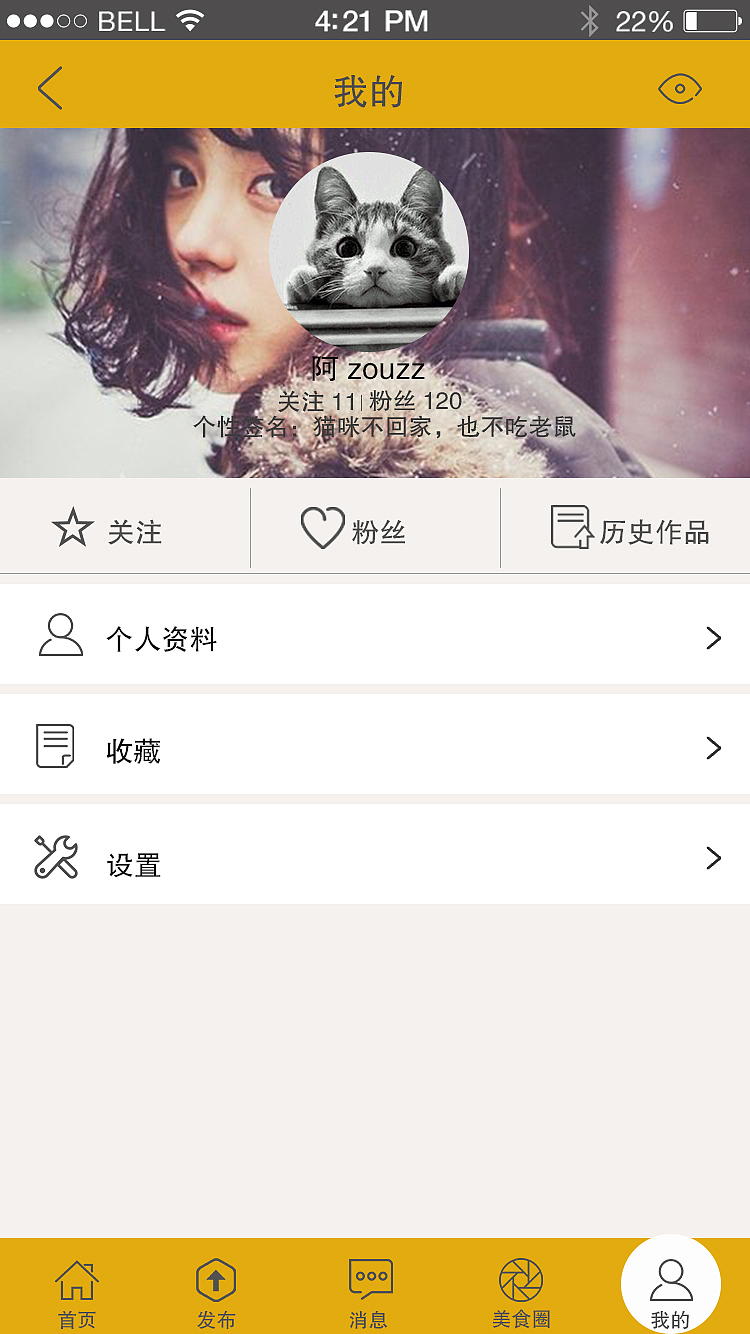Open the 个人资料 row
This screenshot has width=750, height=1334.
pos(375,638)
